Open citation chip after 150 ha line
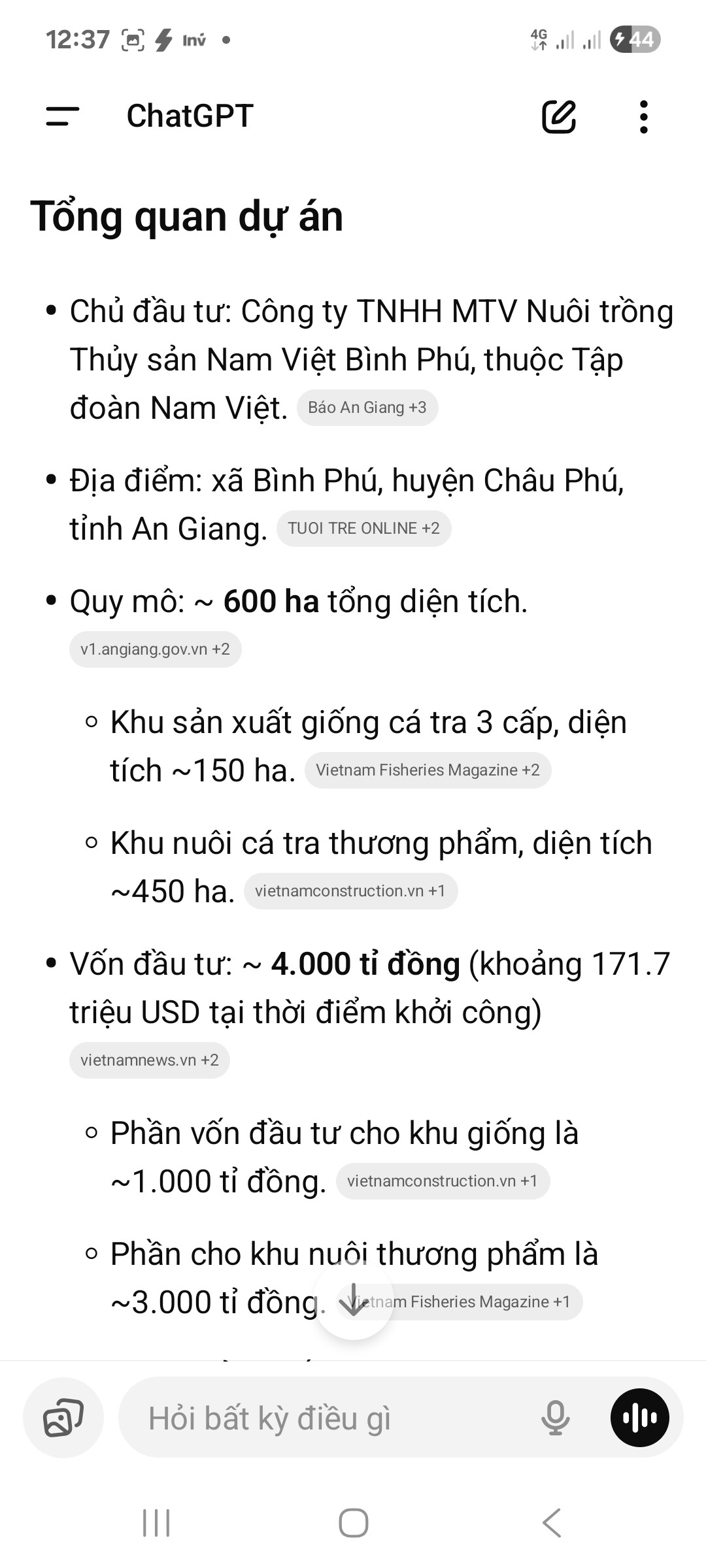The height and width of the screenshot is (1568, 706). pos(428,770)
